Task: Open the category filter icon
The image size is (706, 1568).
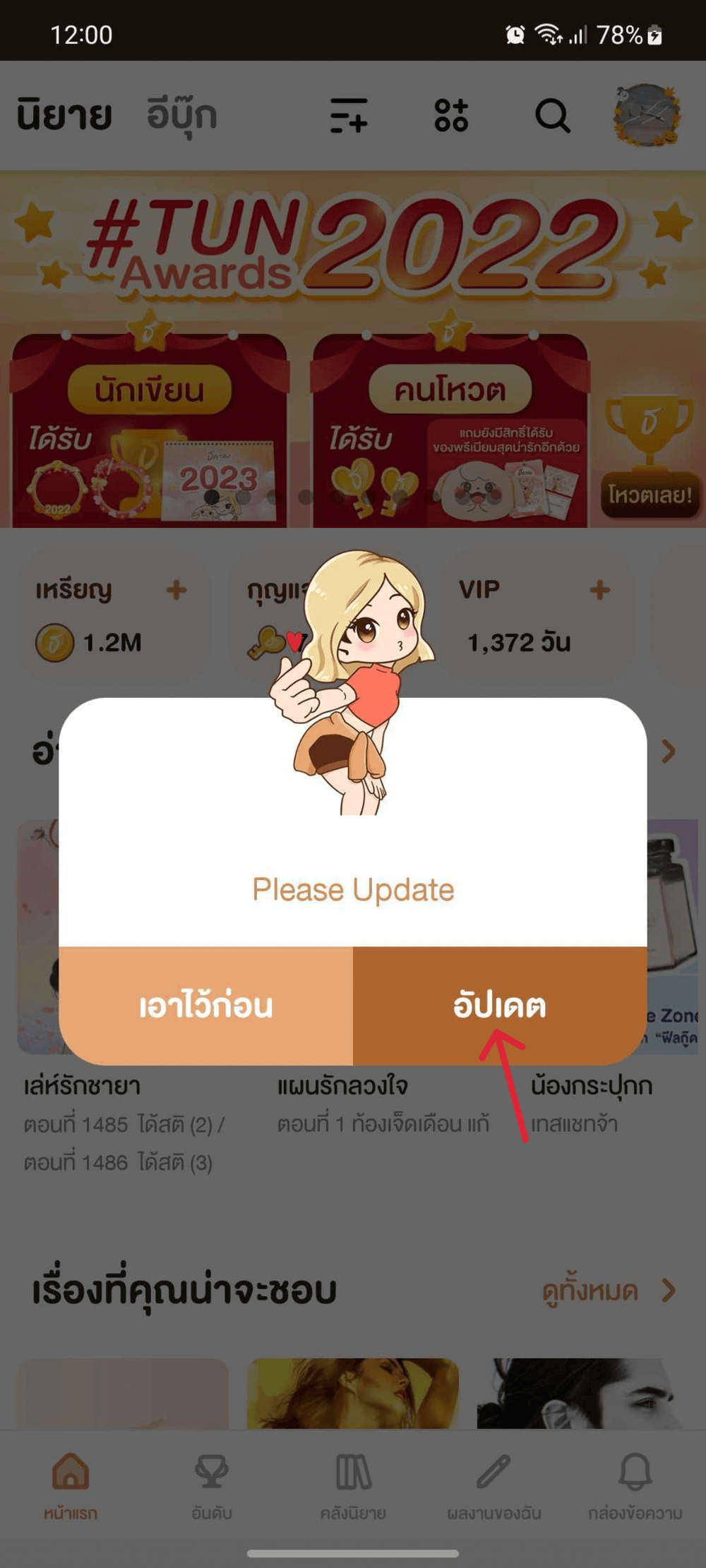Action: pyautogui.click(x=451, y=116)
